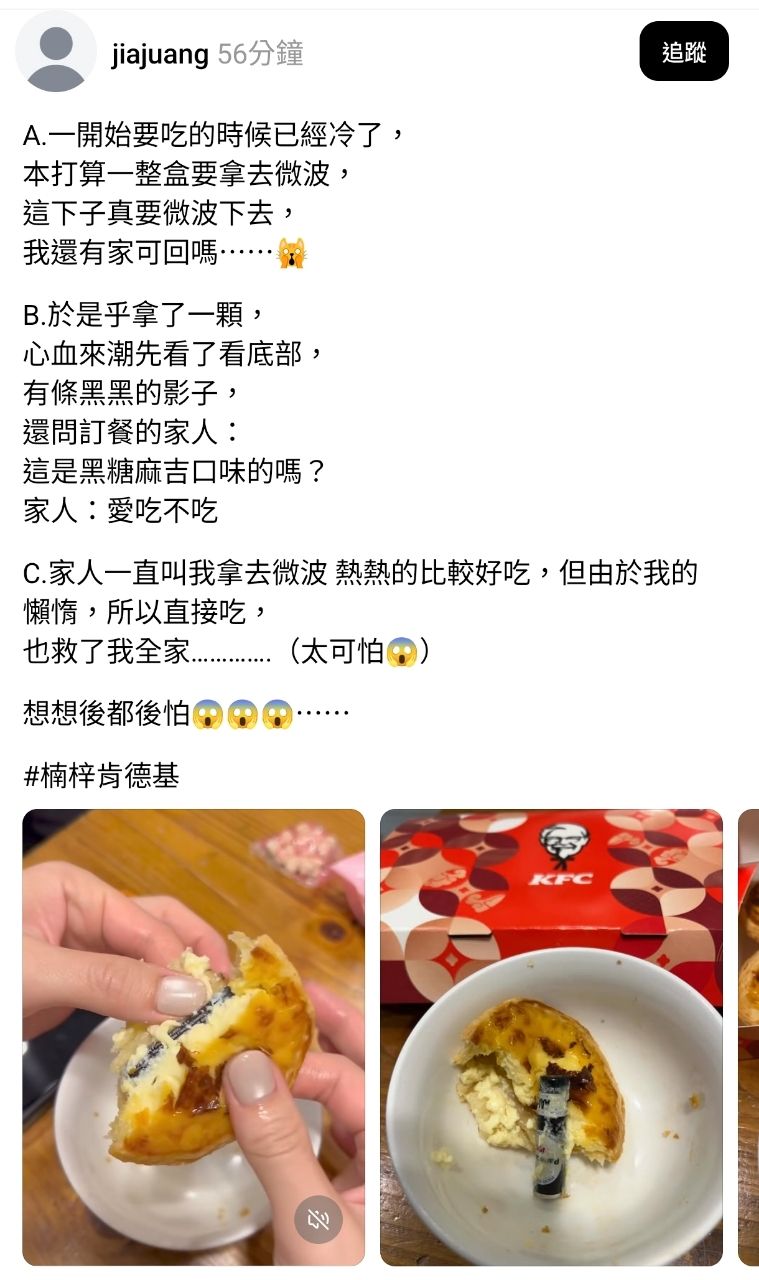Open jiajuang's profile avatar
Image resolution: width=759 pixels, height=1280 pixels.
[56, 52]
